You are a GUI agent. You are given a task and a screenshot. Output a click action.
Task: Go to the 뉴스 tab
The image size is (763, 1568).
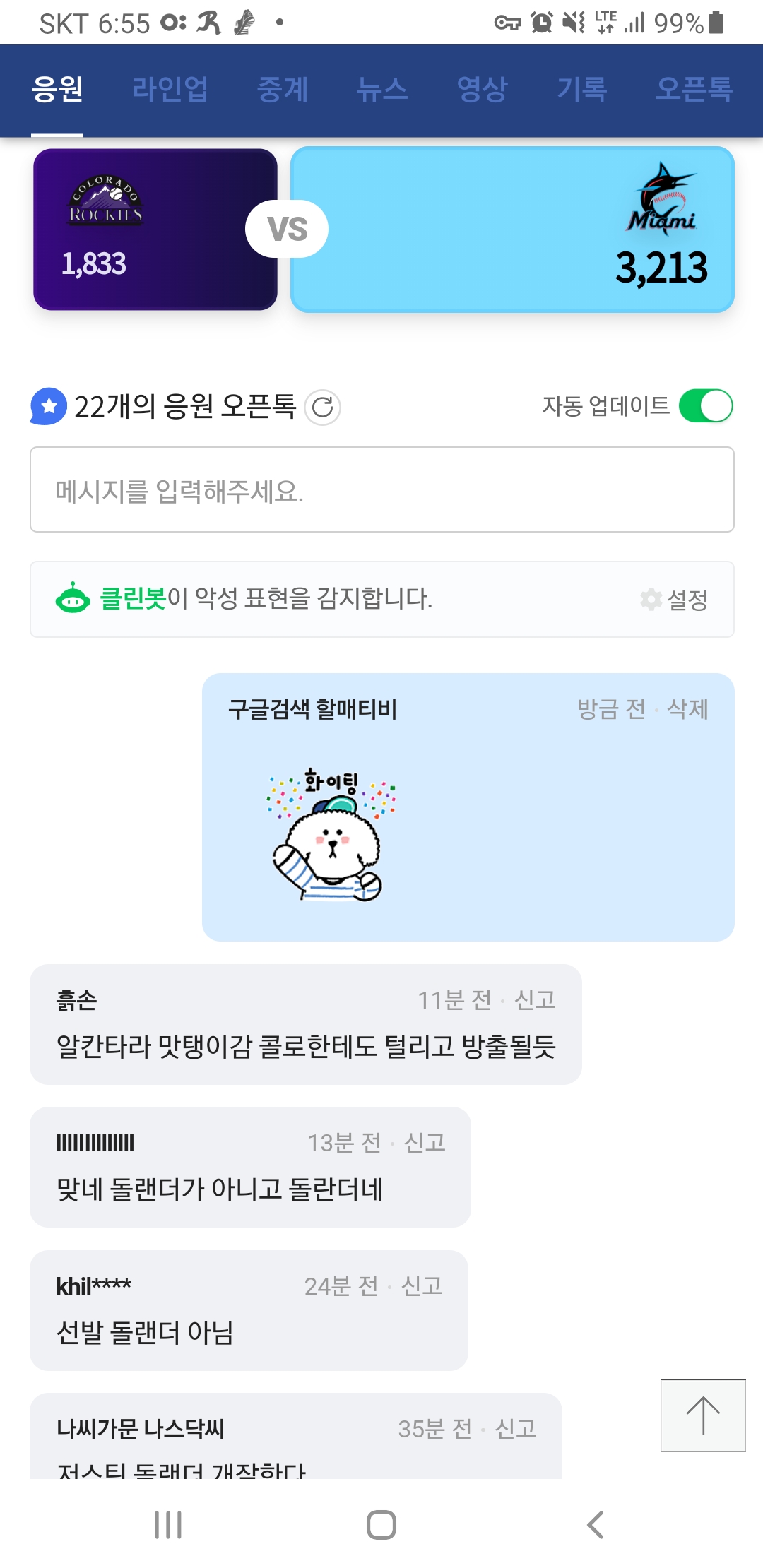point(382,90)
